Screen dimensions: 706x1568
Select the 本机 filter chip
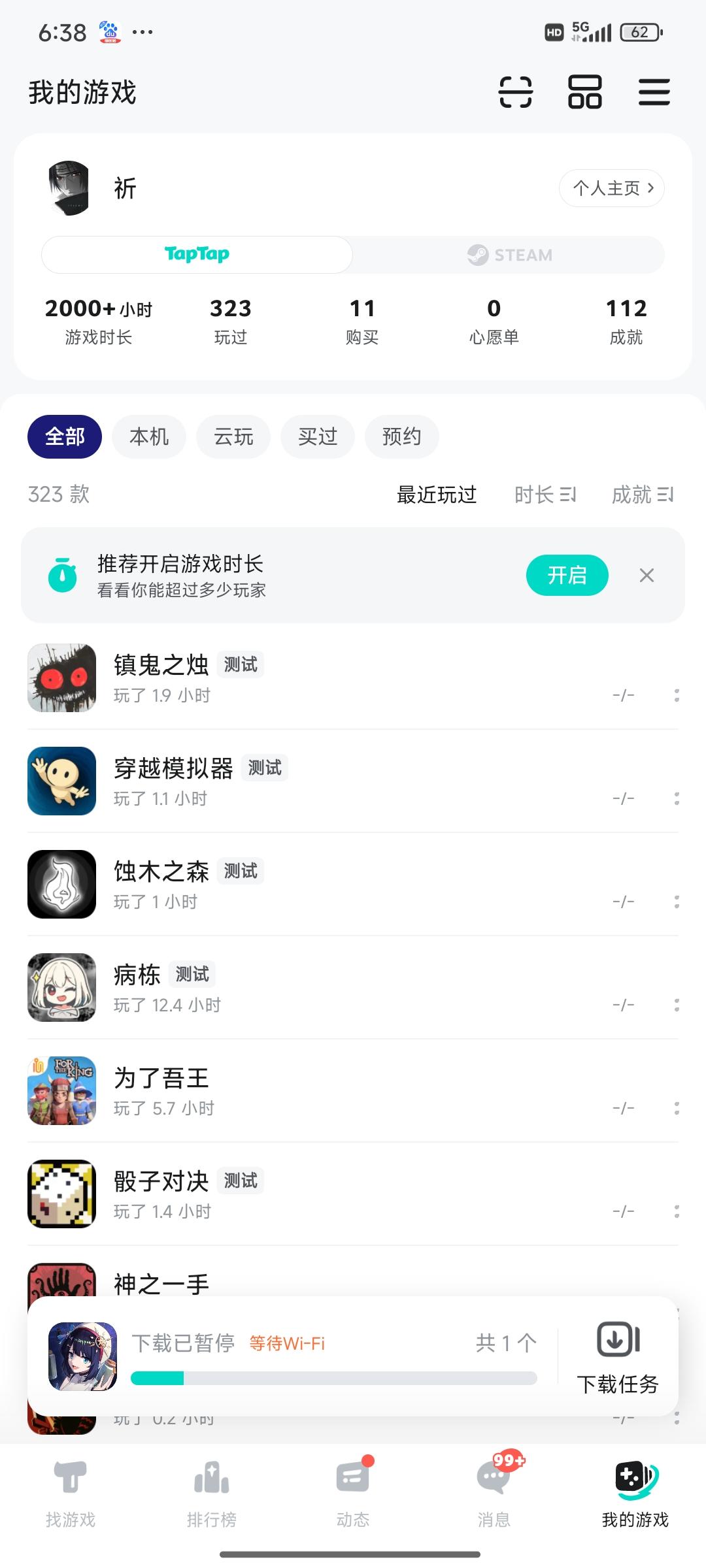tap(148, 436)
